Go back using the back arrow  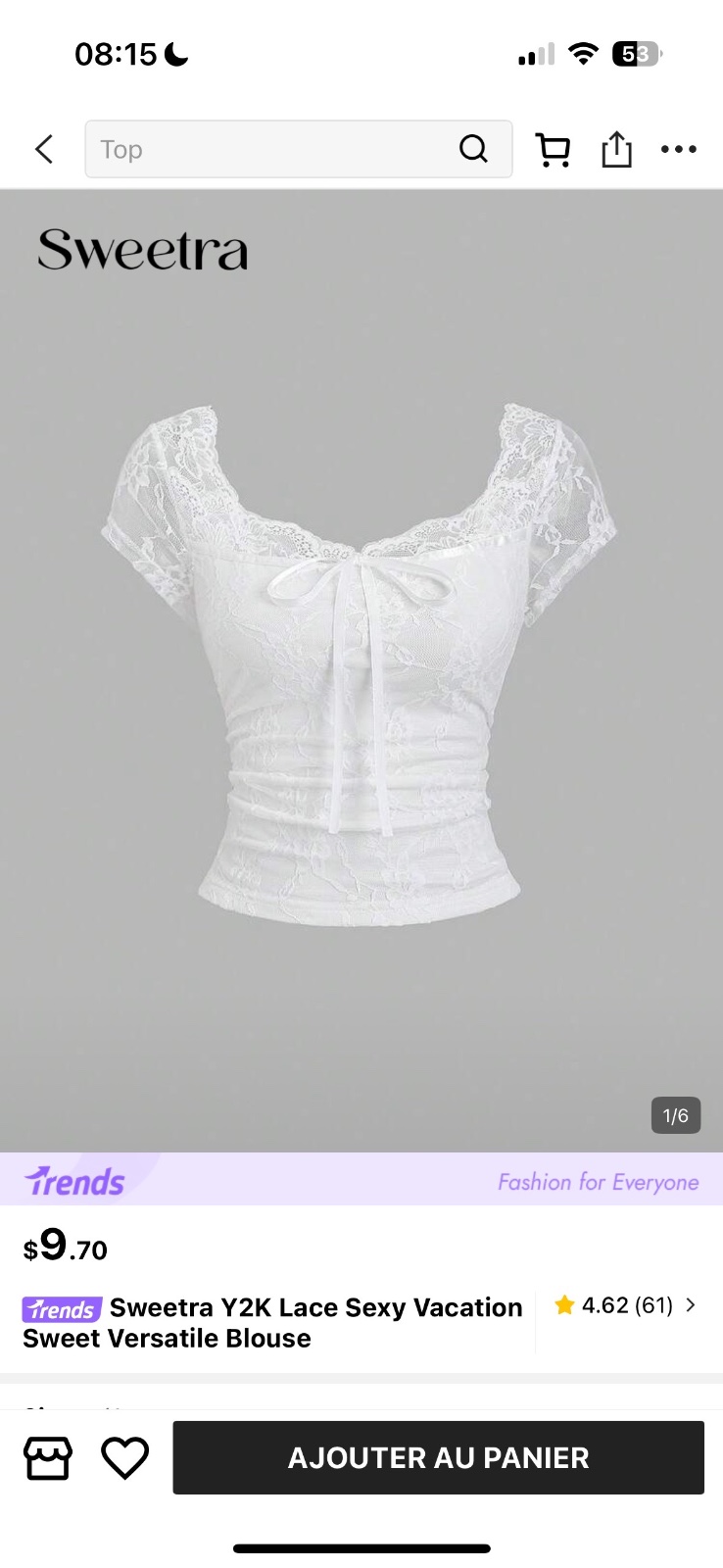tap(43, 149)
